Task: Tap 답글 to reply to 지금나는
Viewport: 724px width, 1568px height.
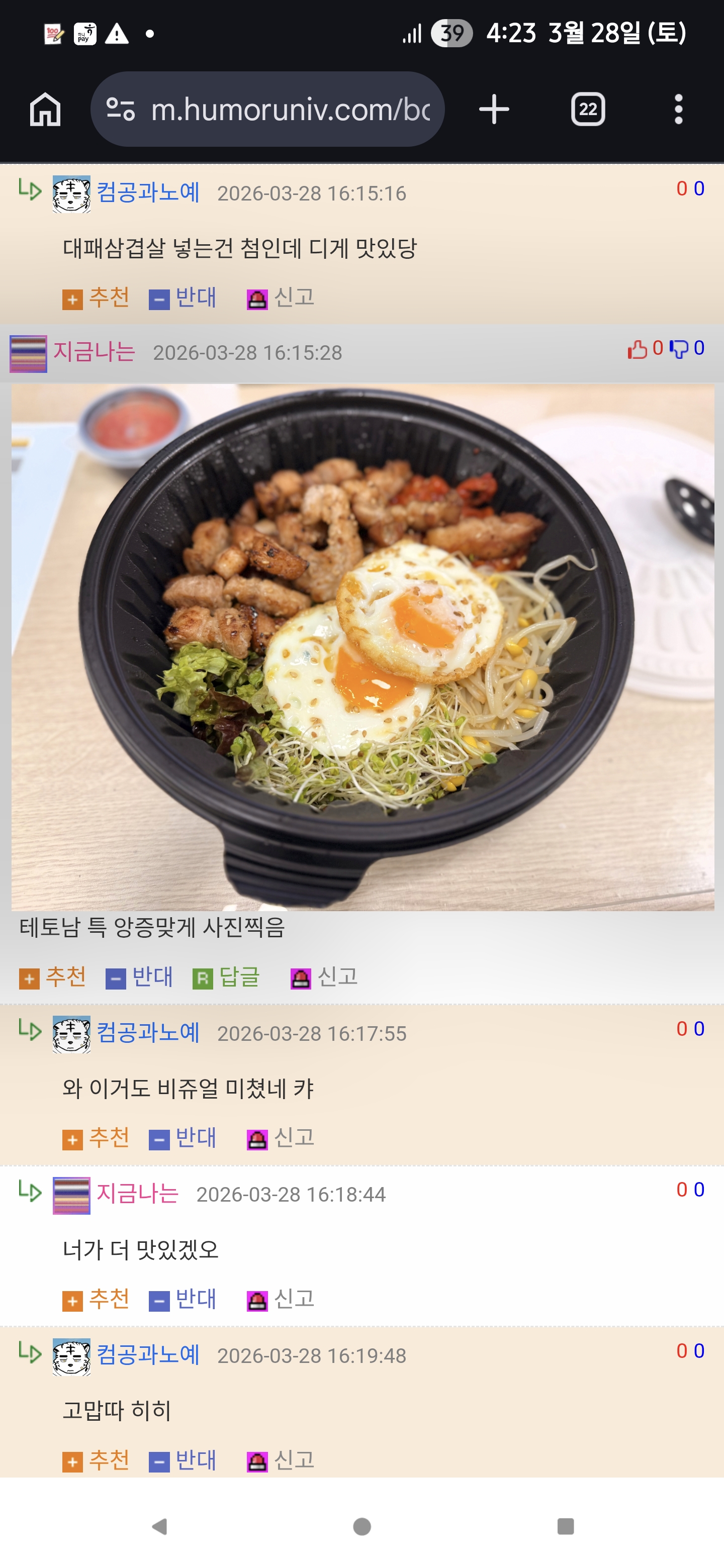Action: click(x=227, y=977)
